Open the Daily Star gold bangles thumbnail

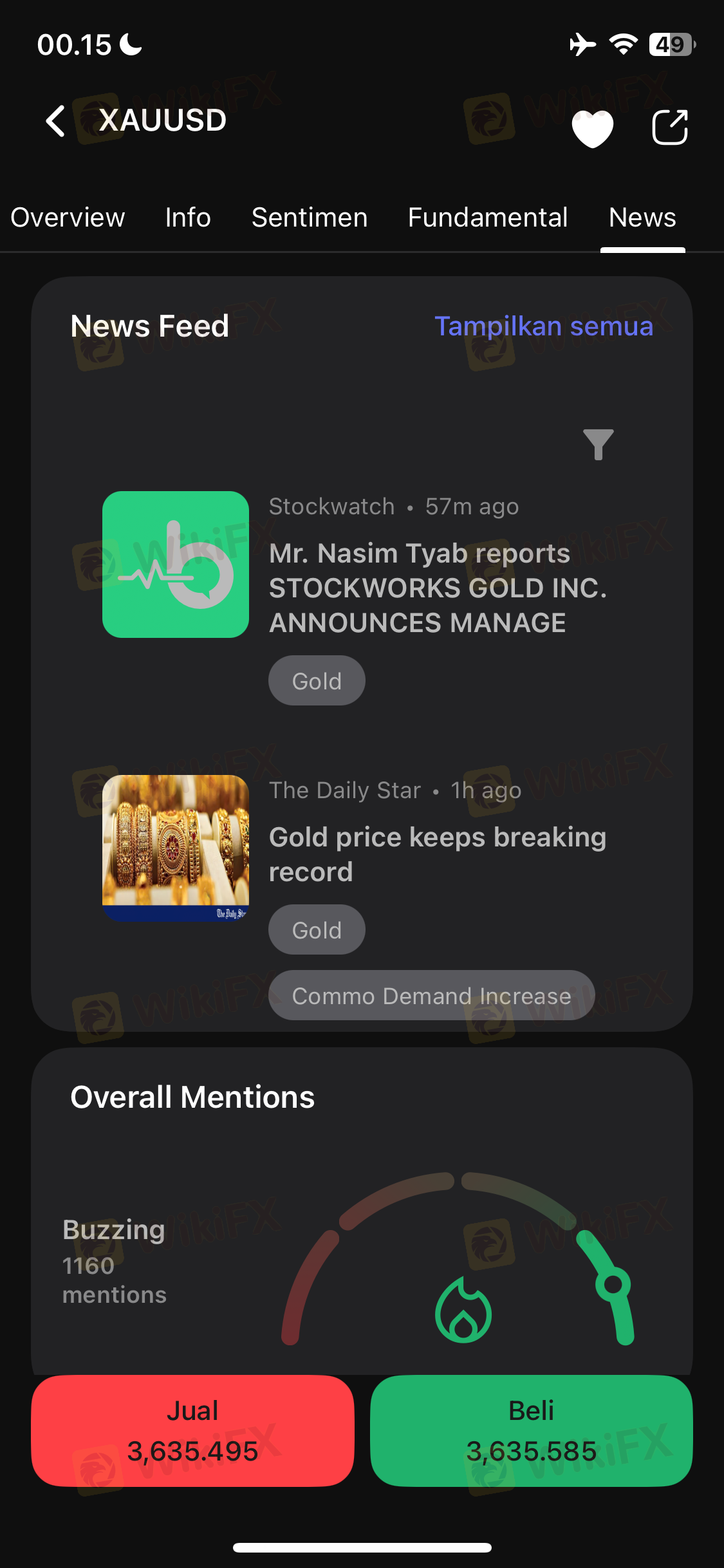[176, 847]
